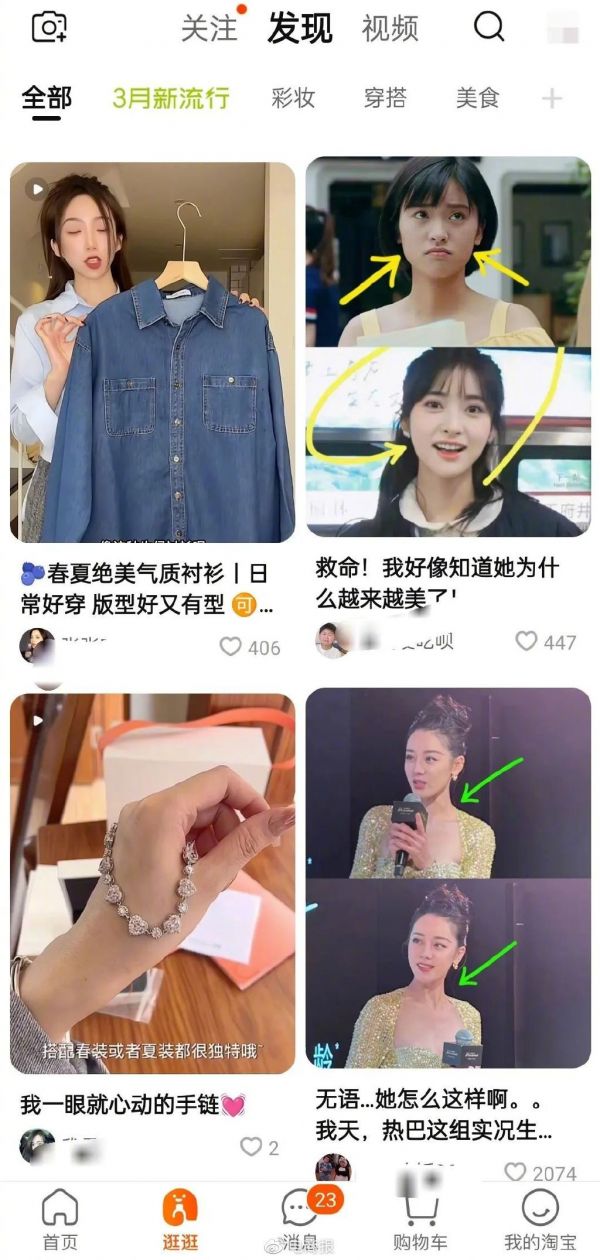Open the camera post icon
This screenshot has width=600, height=1260.
(49, 27)
